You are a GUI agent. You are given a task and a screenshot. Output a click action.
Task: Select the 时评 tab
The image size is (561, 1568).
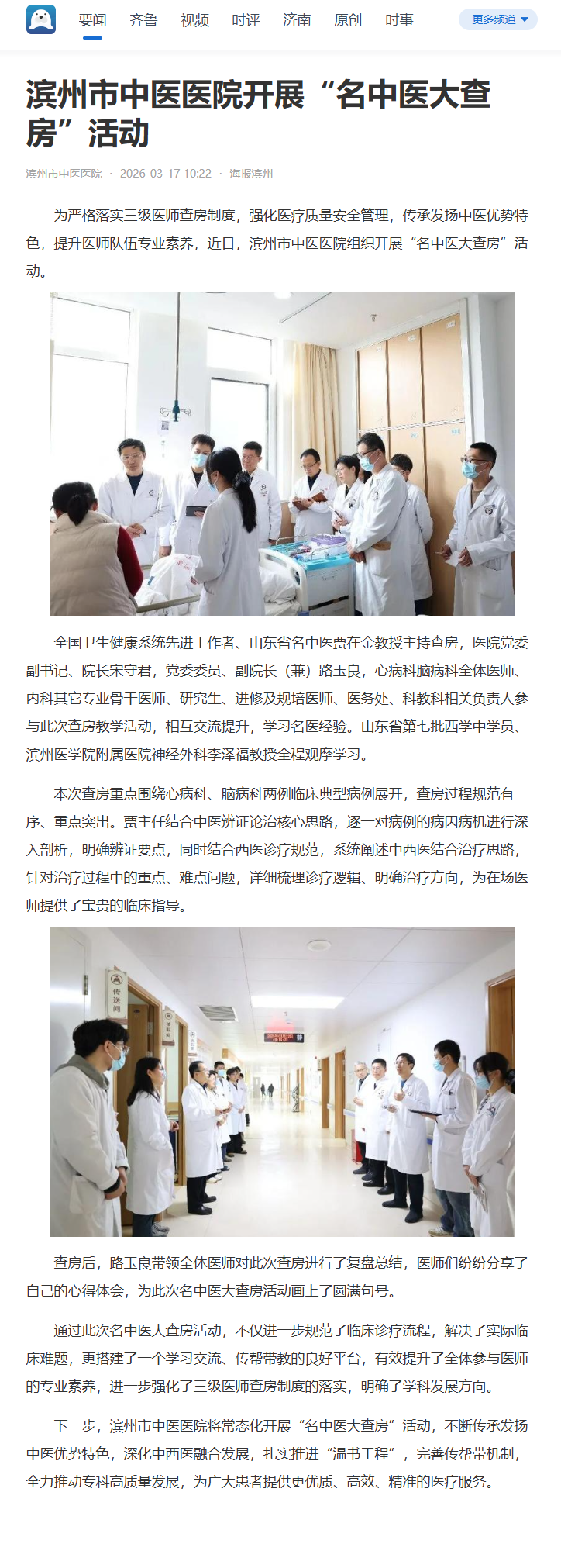coord(246,20)
